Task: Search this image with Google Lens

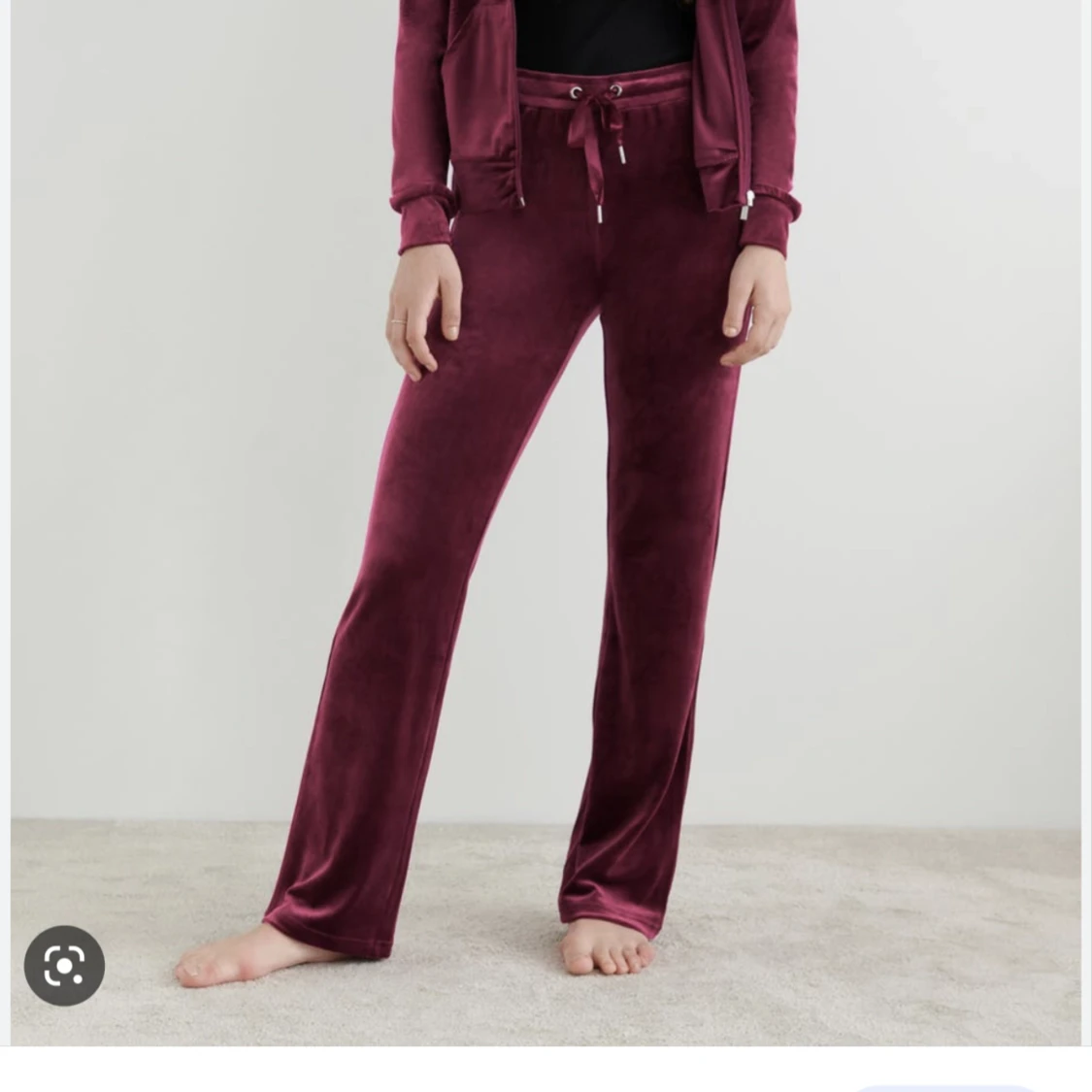Action: coord(64,965)
